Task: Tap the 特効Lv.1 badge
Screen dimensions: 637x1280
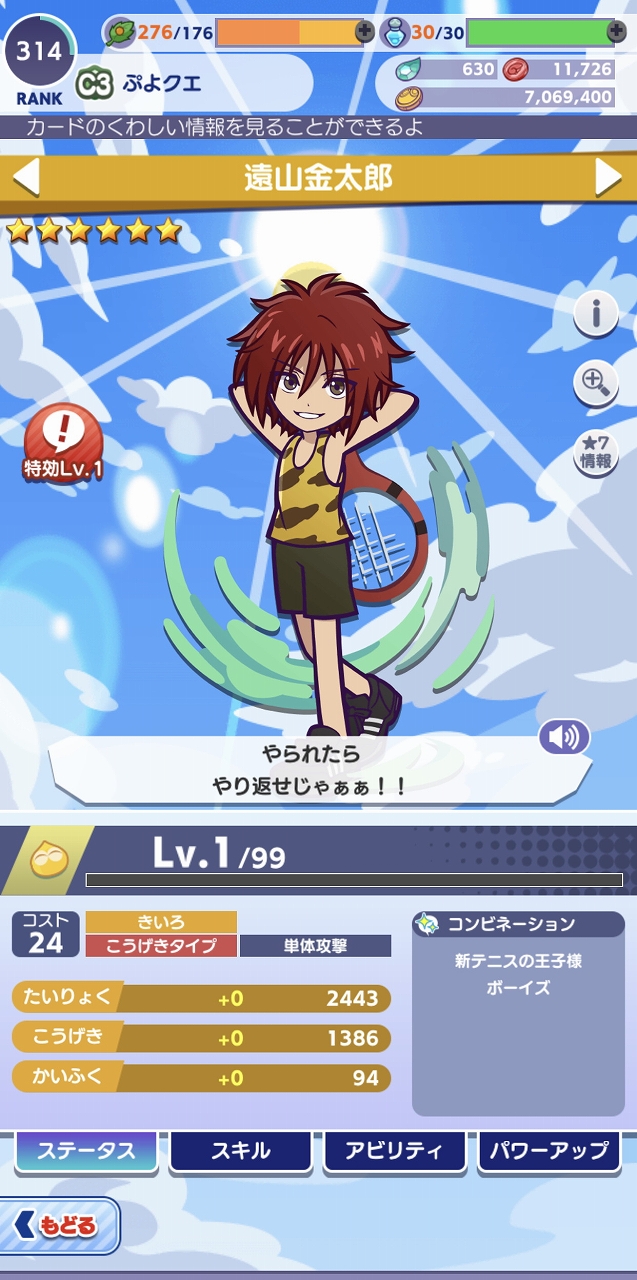Action: [63, 442]
